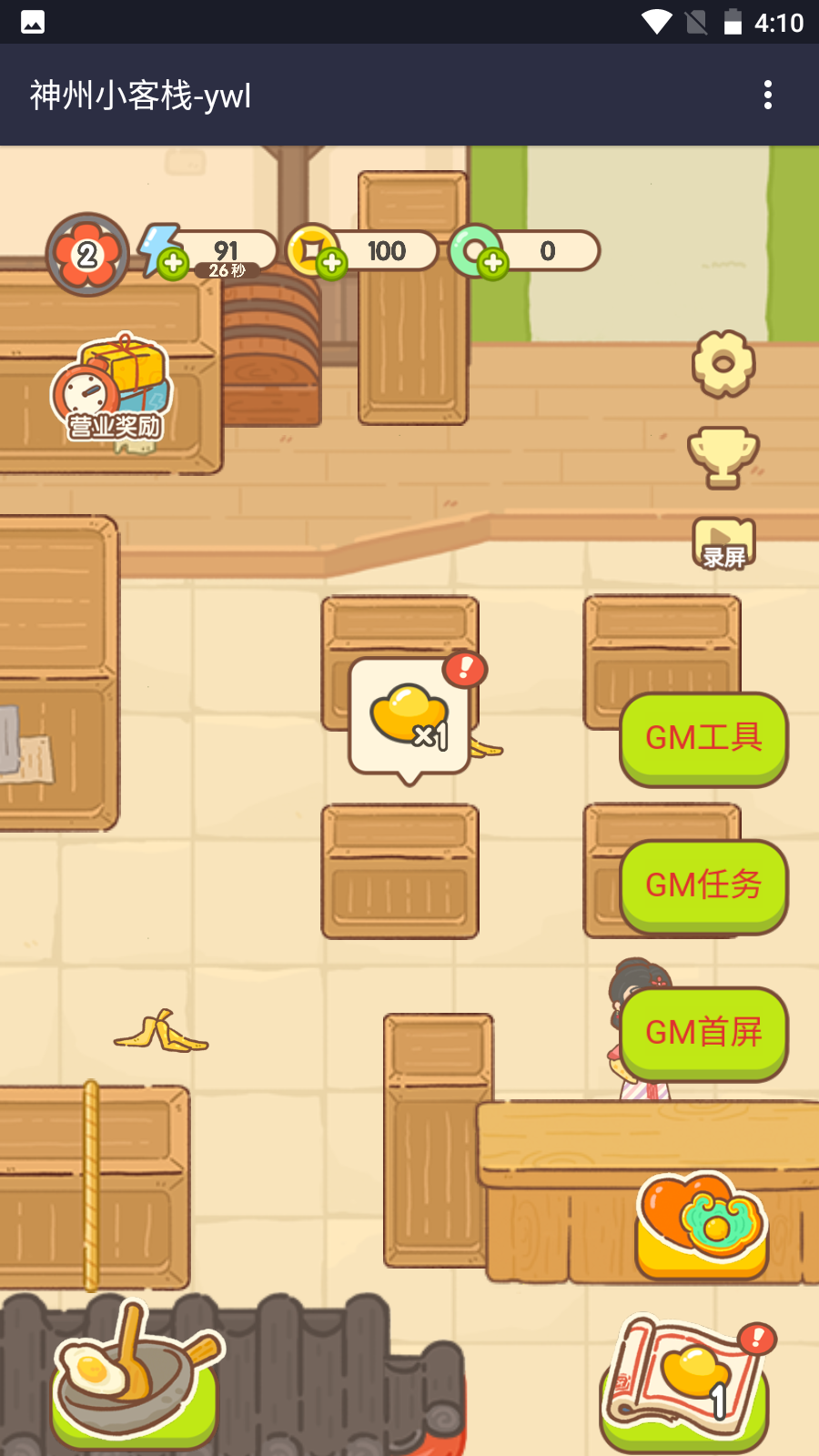
Task: Open the trophy achievements
Action: [x=723, y=456]
